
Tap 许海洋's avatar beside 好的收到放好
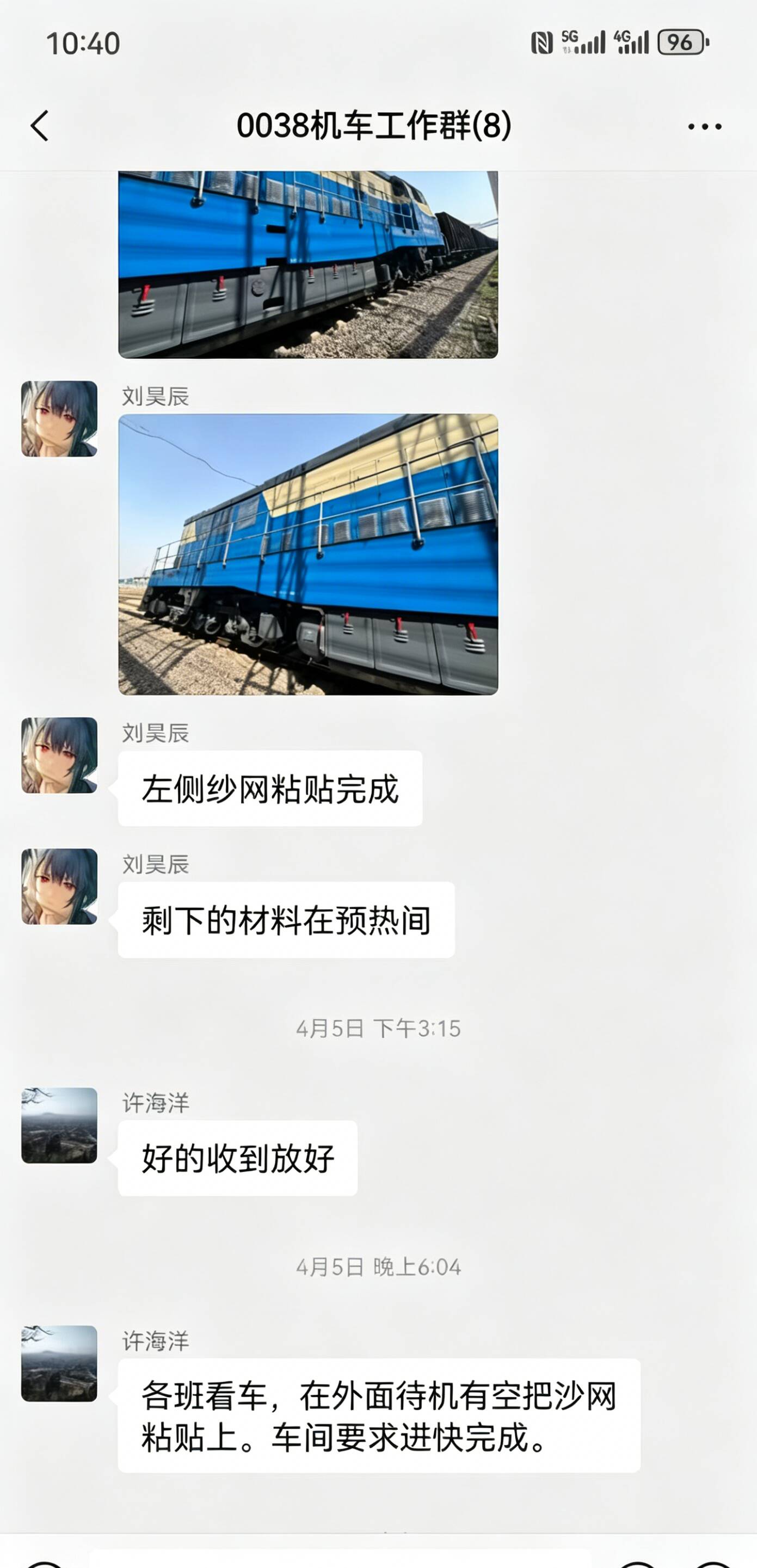click(59, 1125)
